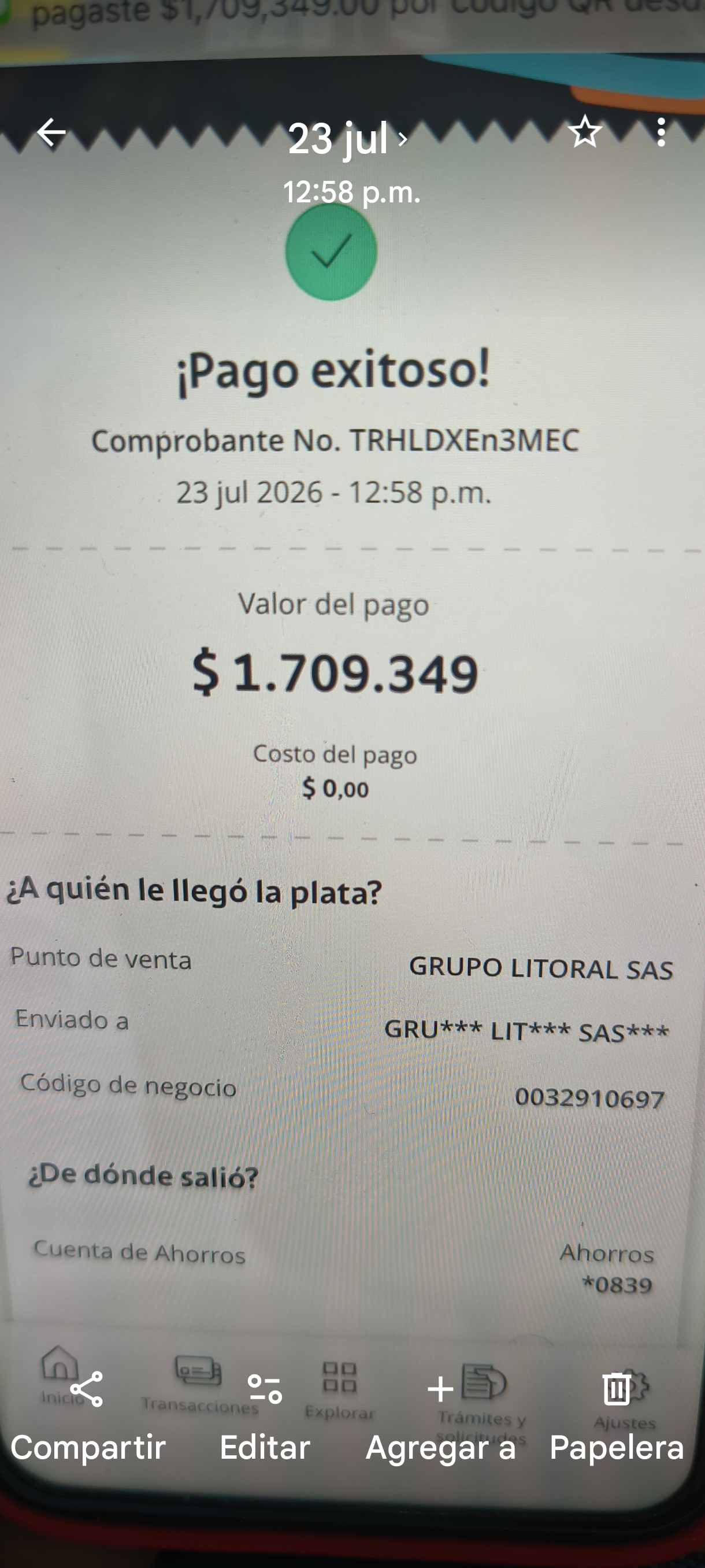Image resolution: width=705 pixels, height=1568 pixels.
Task: Mark this photo as favorite with the star
Action: point(585,131)
